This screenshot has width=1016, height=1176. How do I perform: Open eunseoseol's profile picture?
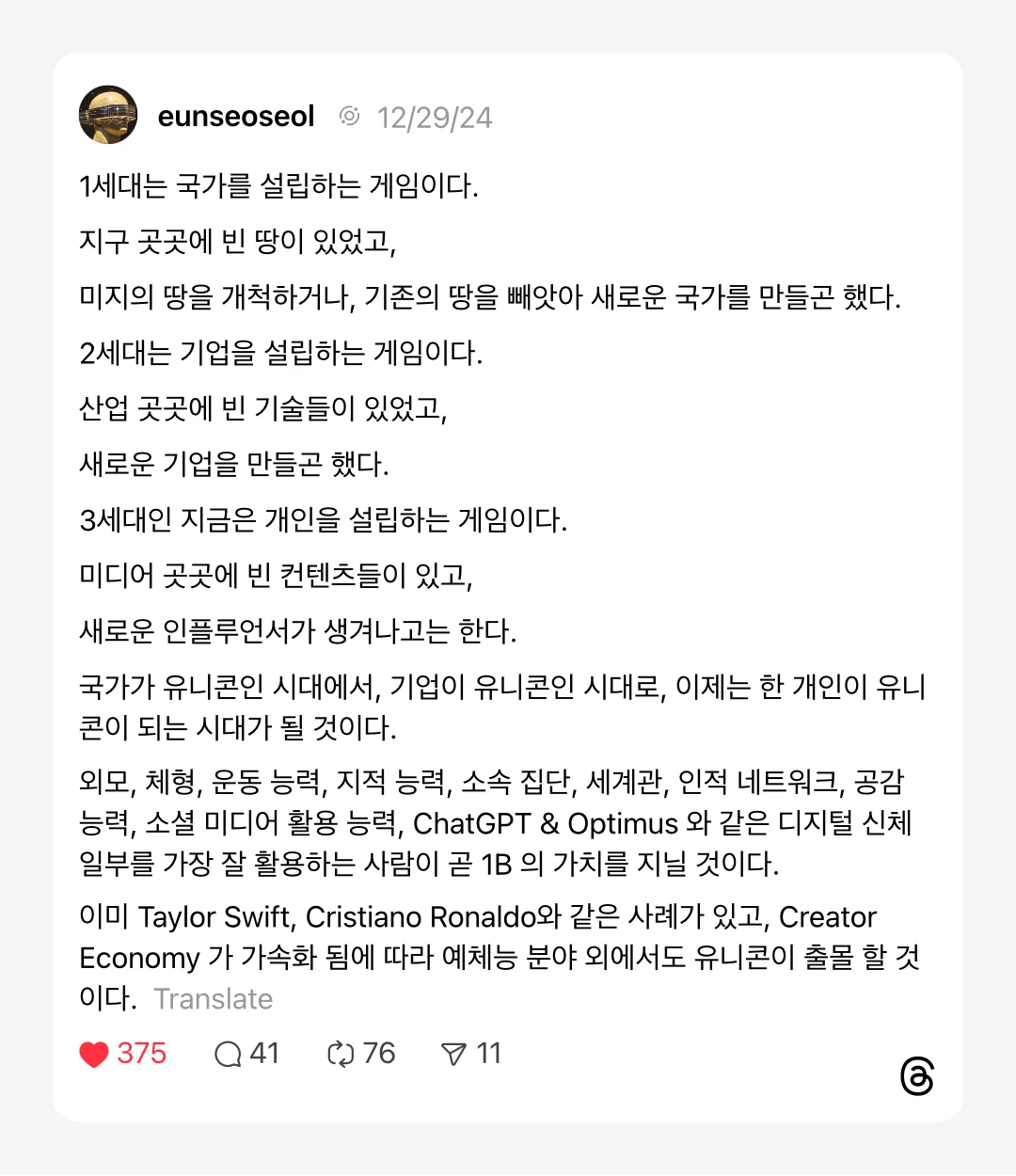108,115
